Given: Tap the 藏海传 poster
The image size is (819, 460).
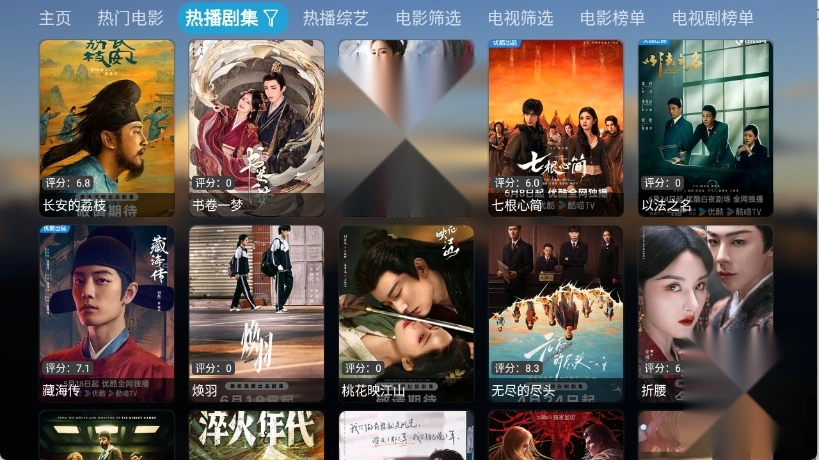Looking at the screenshot, I should [107, 313].
